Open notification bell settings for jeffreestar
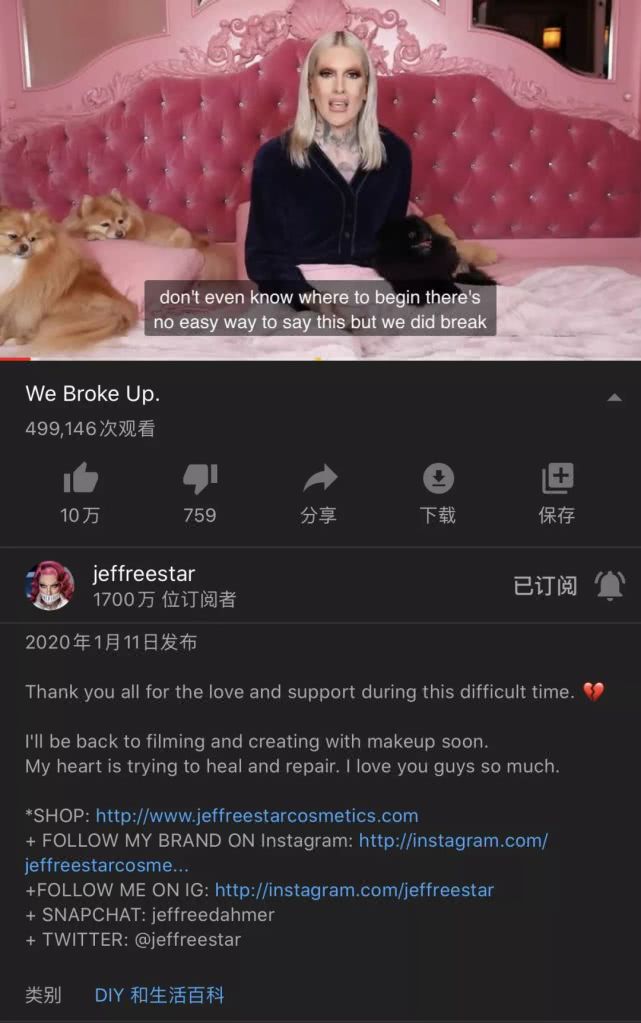Screen dimensions: 641x1023 click(609, 586)
